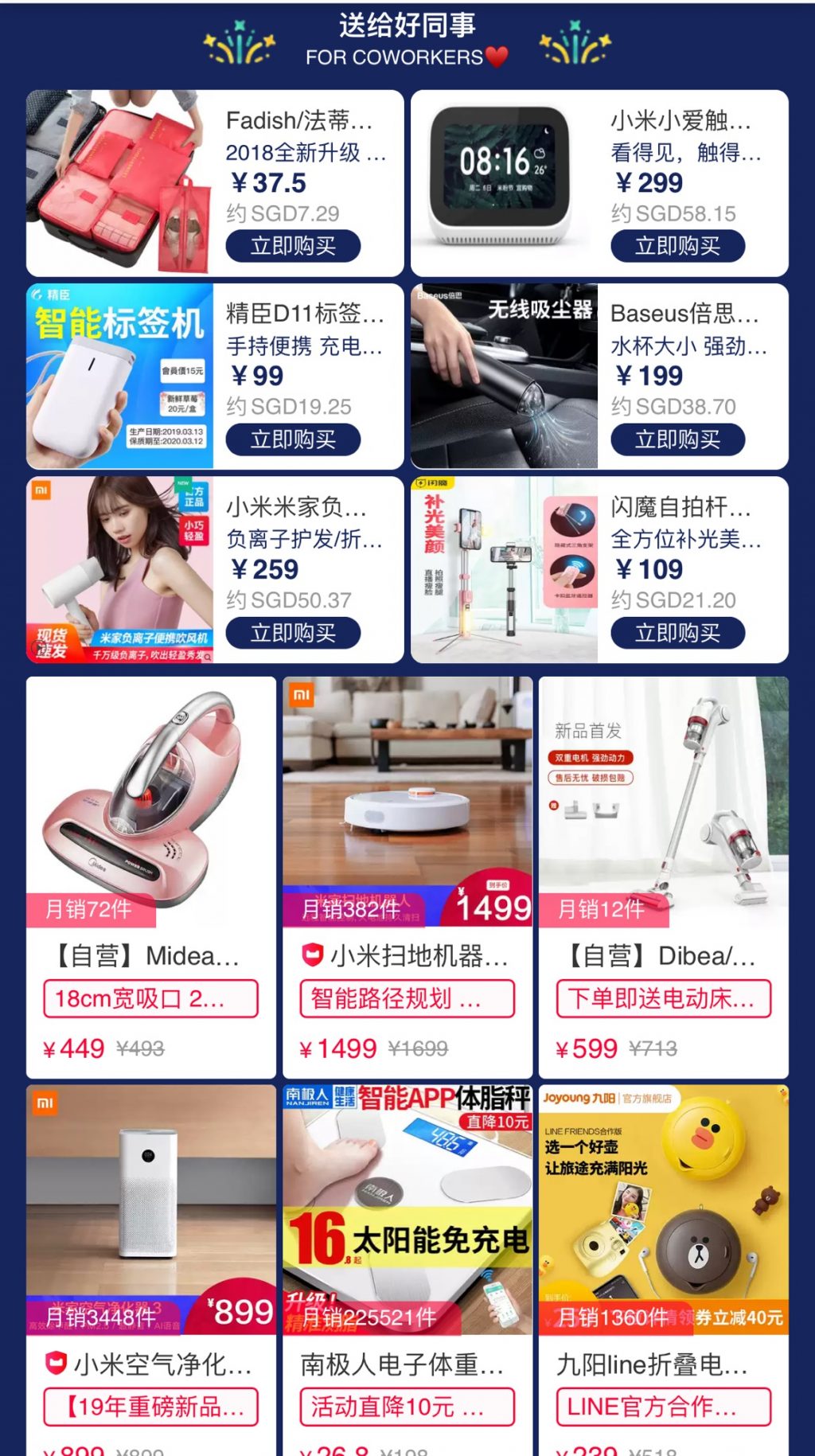Image resolution: width=815 pixels, height=1456 pixels.
Task: Tap 立即购买 for Fadish travel organizer
Action: (x=293, y=246)
